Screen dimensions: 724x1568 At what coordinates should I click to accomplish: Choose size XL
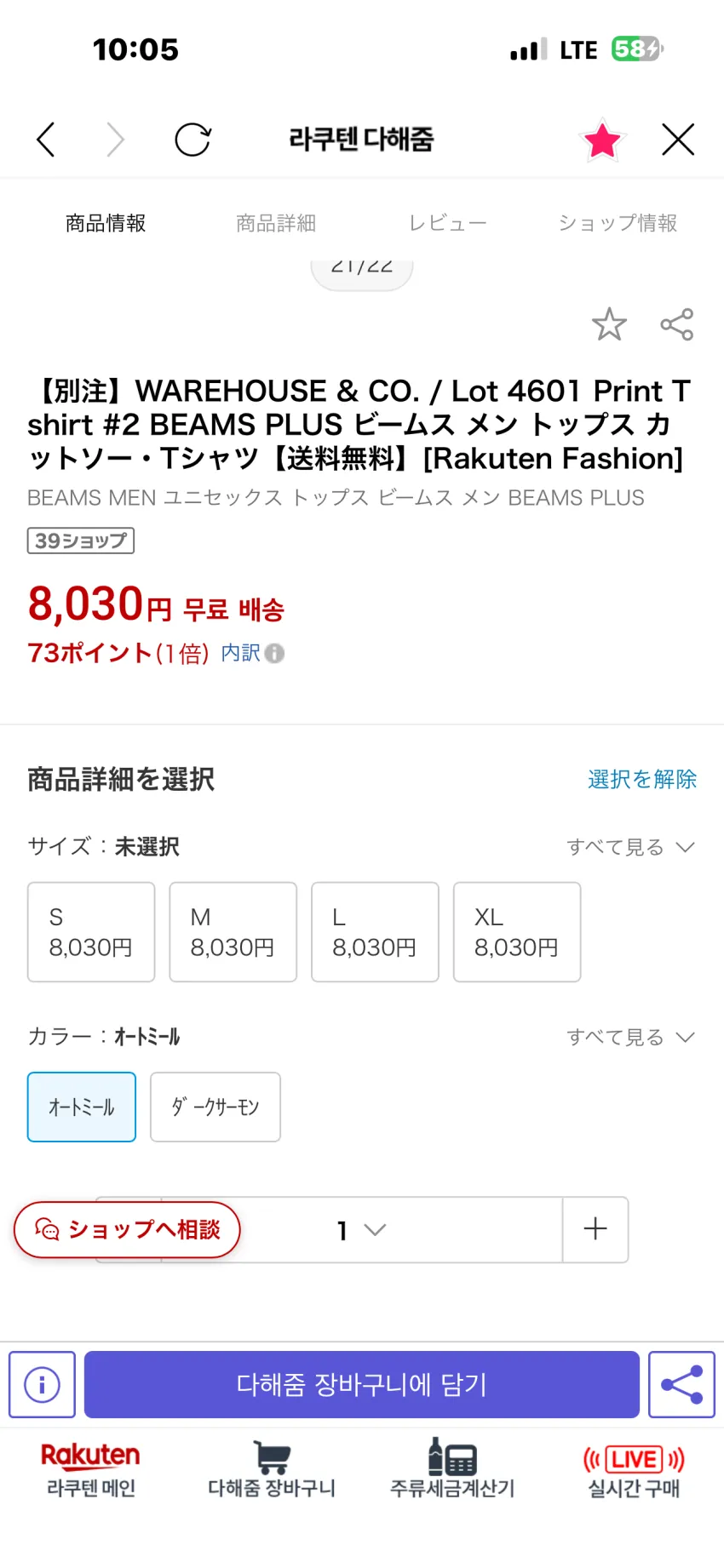click(517, 932)
